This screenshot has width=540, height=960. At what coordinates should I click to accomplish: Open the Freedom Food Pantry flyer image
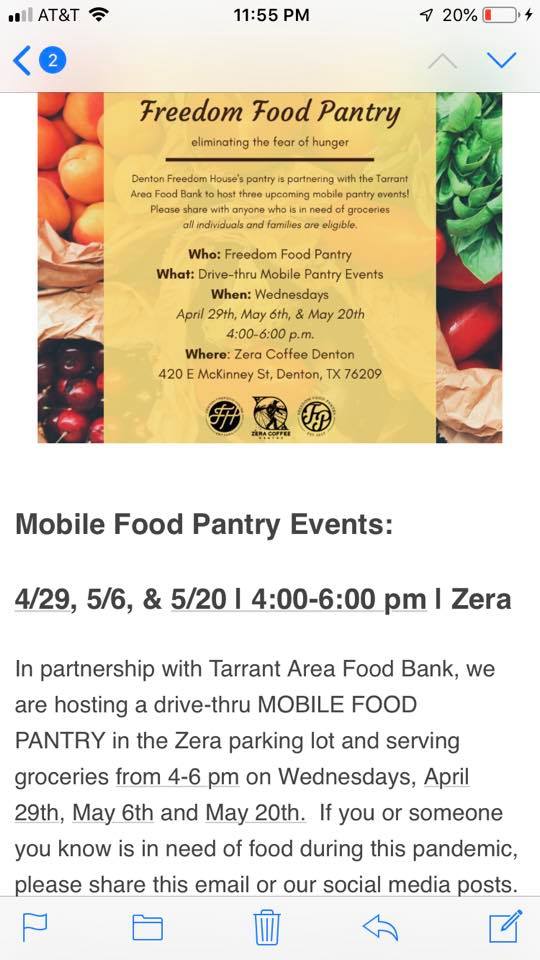pos(270,268)
